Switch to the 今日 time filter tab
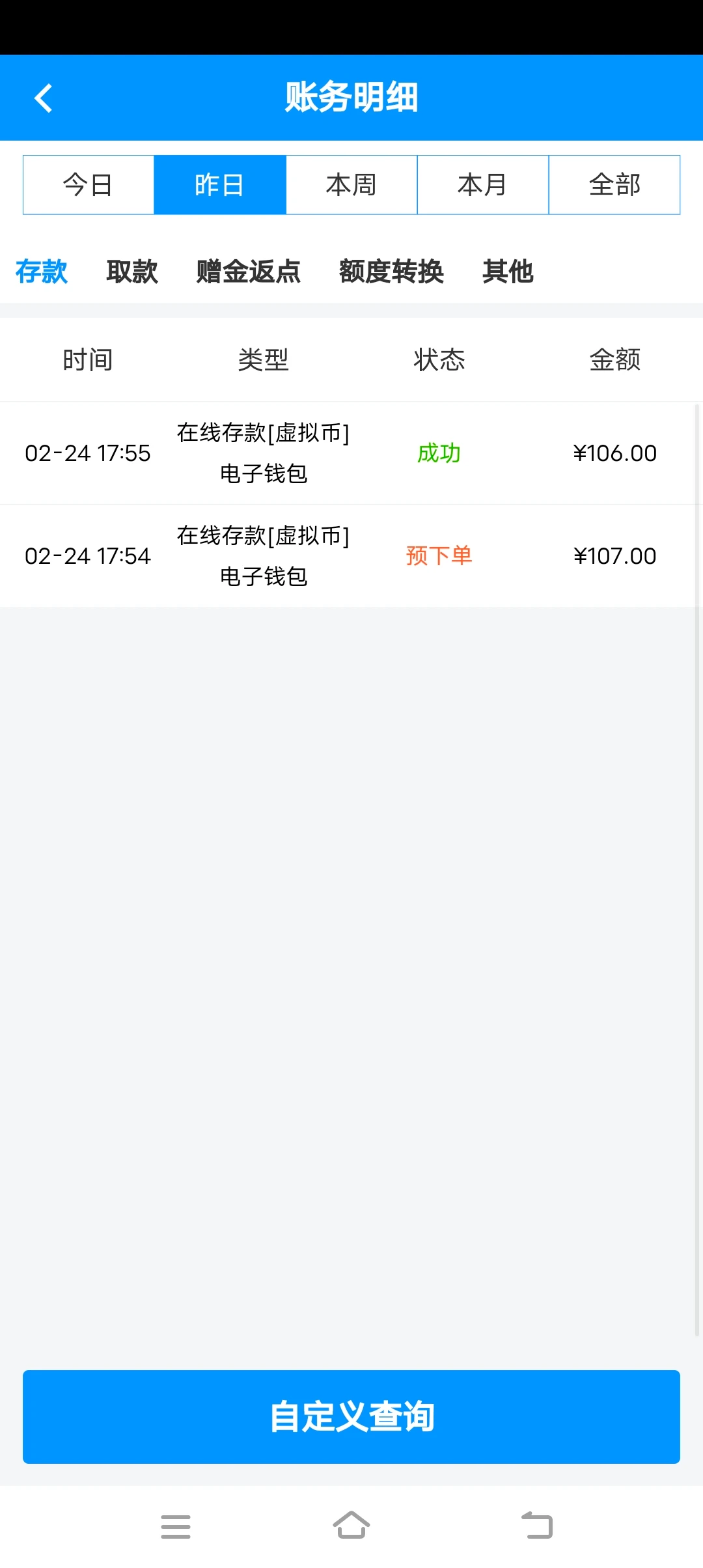The width and height of the screenshot is (703, 1568). coord(88,184)
